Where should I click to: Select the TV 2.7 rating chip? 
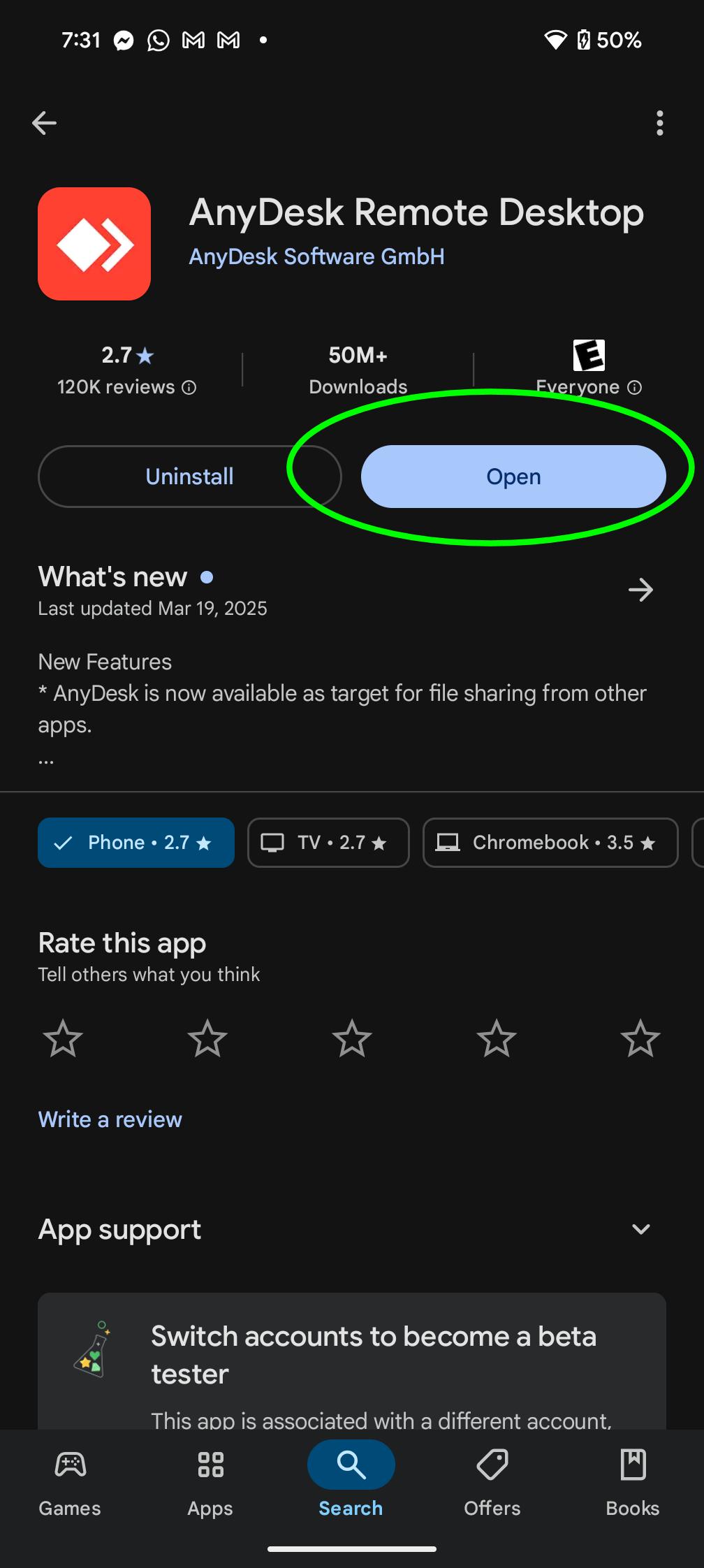point(328,843)
